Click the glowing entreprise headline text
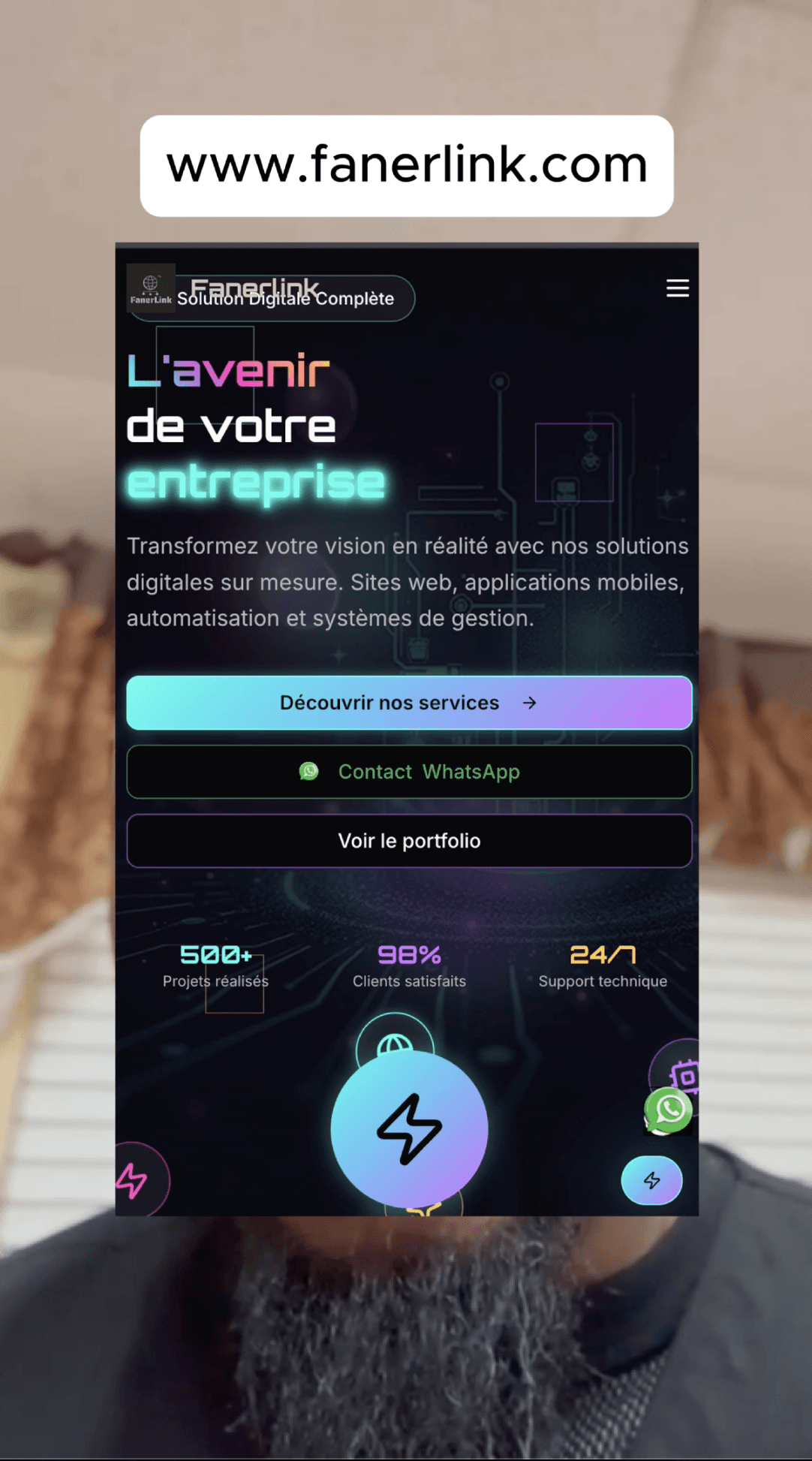The height and width of the screenshot is (1461, 812). tap(256, 482)
